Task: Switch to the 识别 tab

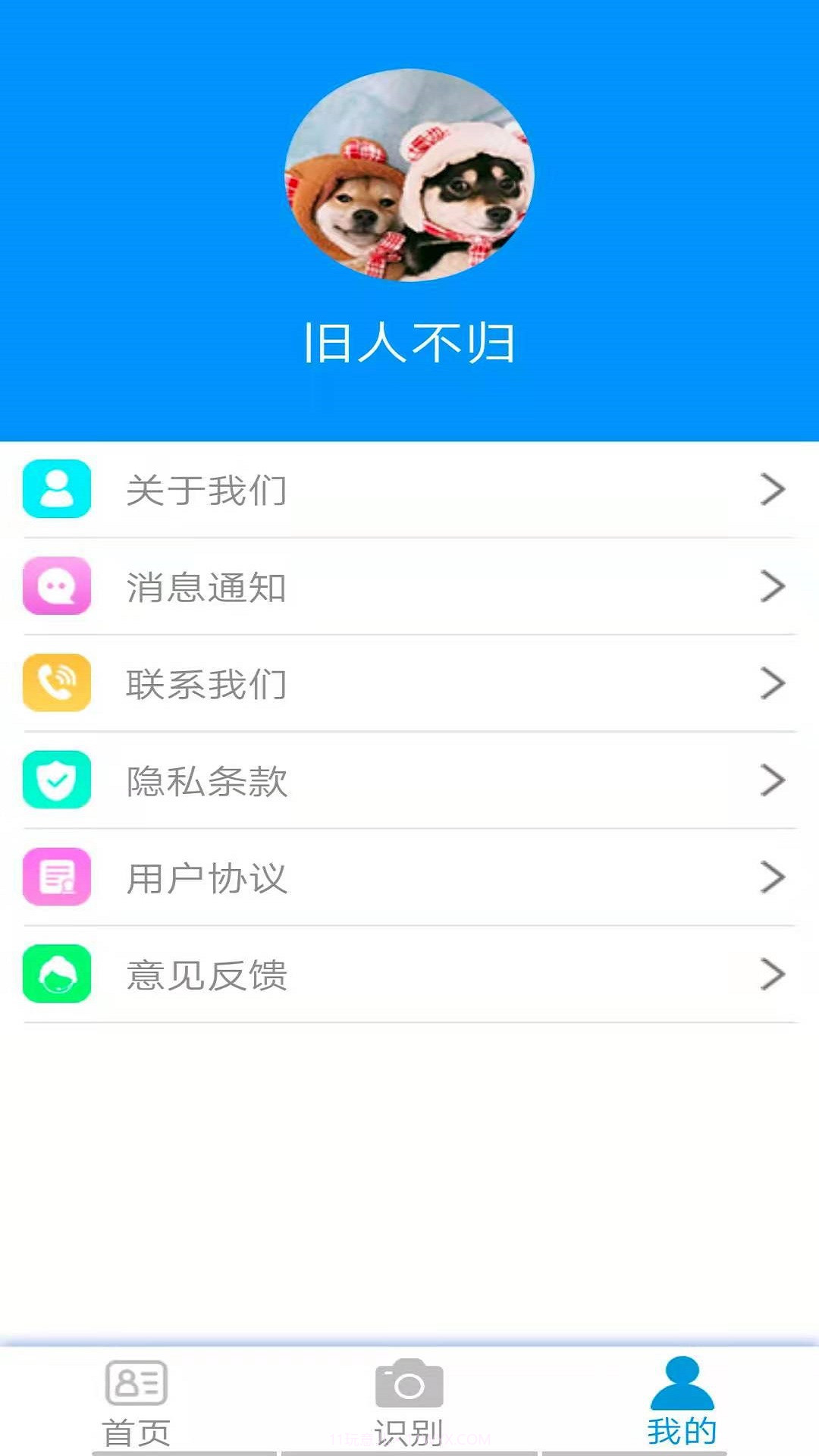Action: pyautogui.click(x=409, y=1410)
